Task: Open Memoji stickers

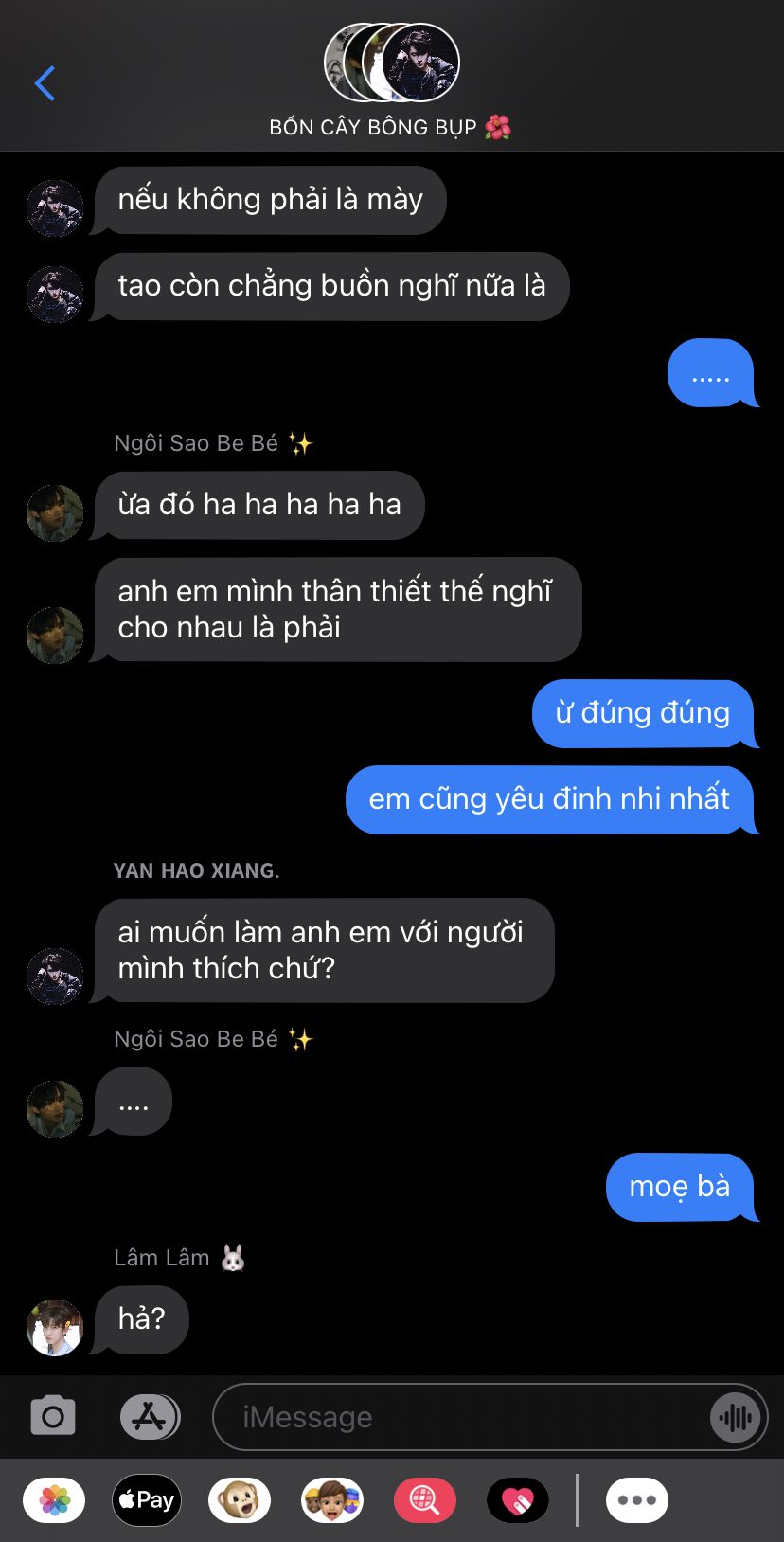Action: click(332, 1500)
